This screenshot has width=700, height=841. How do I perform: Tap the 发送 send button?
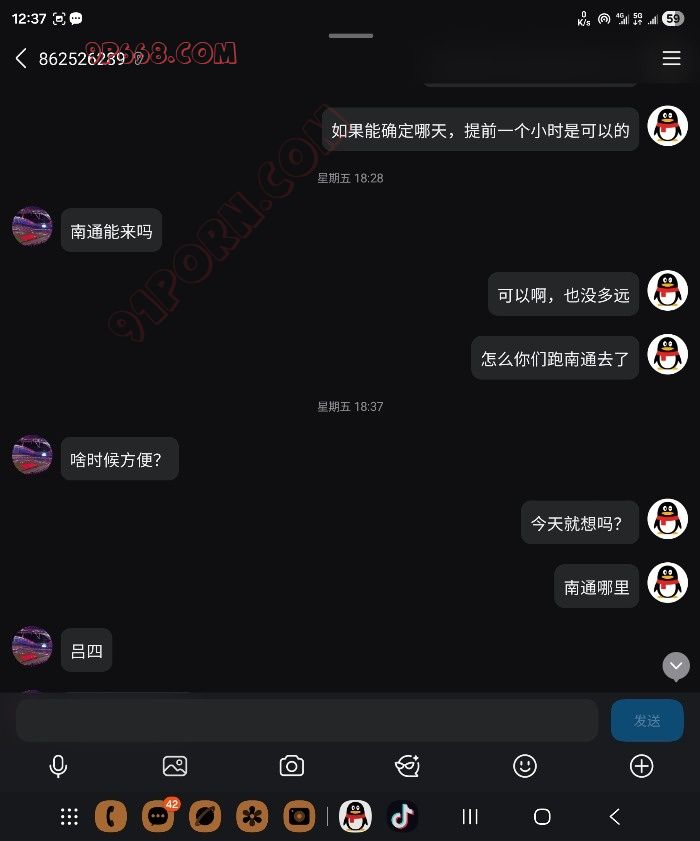pos(647,720)
